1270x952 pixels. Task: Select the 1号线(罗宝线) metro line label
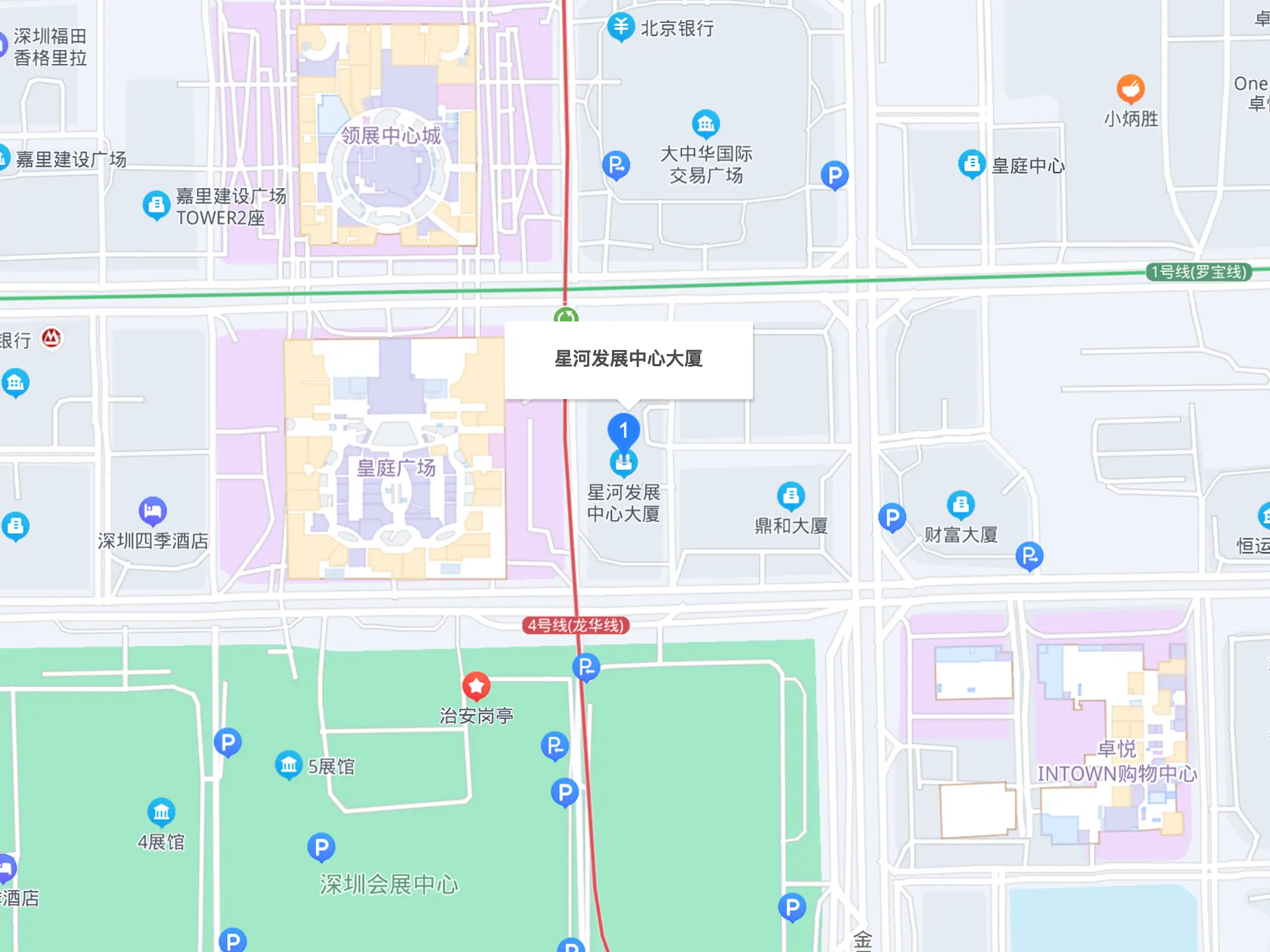[1198, 272]
